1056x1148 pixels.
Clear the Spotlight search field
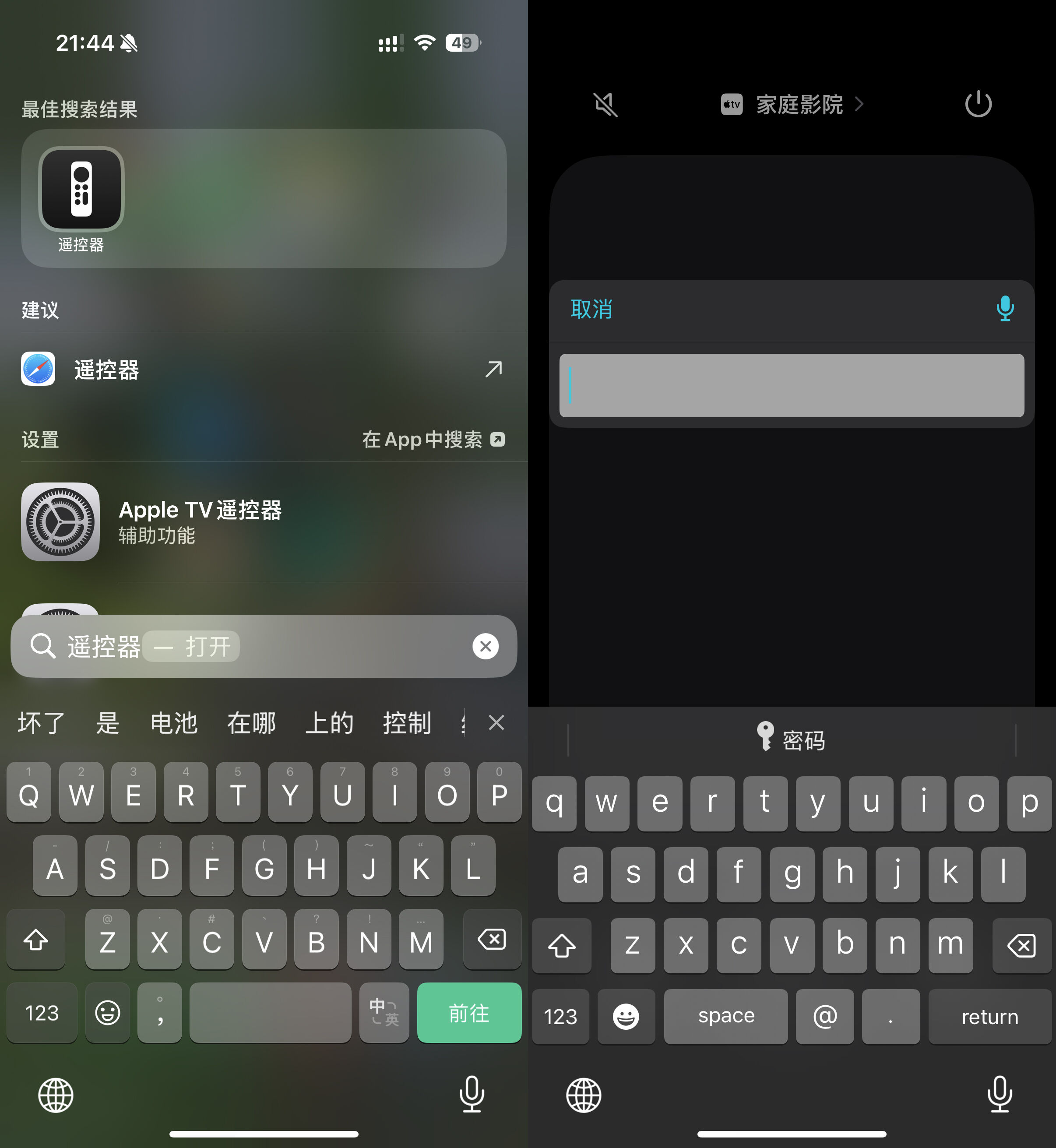[485, 646]
